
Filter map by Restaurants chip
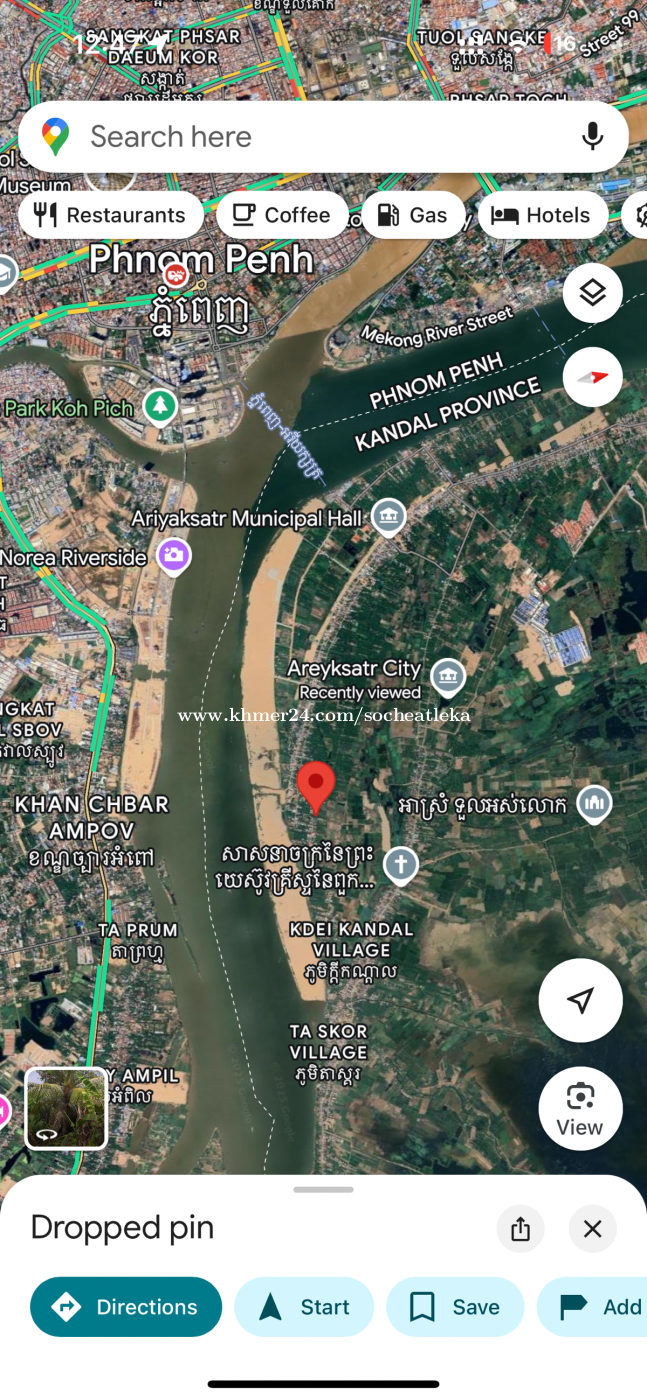(x=110, y=215)
